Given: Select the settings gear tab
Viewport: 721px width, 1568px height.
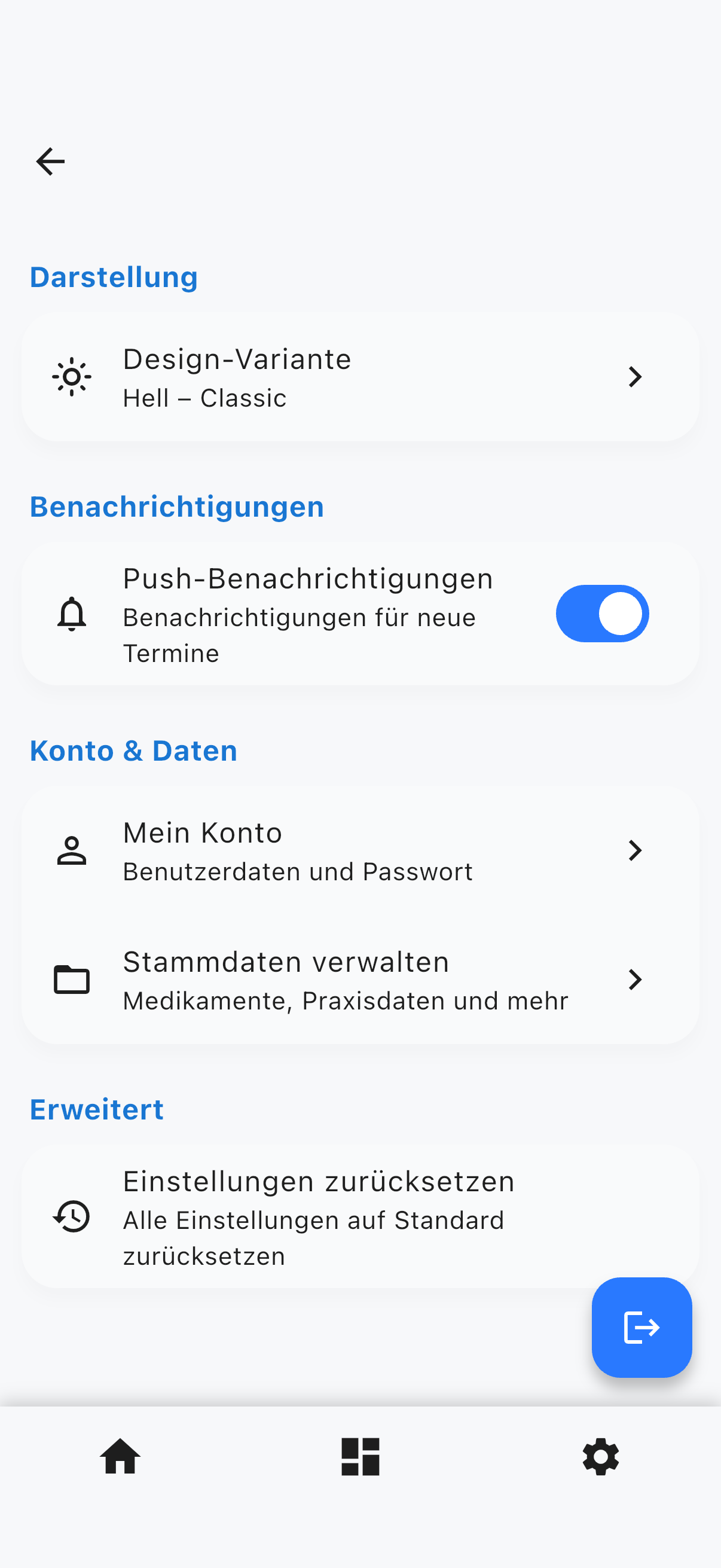Looking at the screenshot, I should coord(600,1457).
